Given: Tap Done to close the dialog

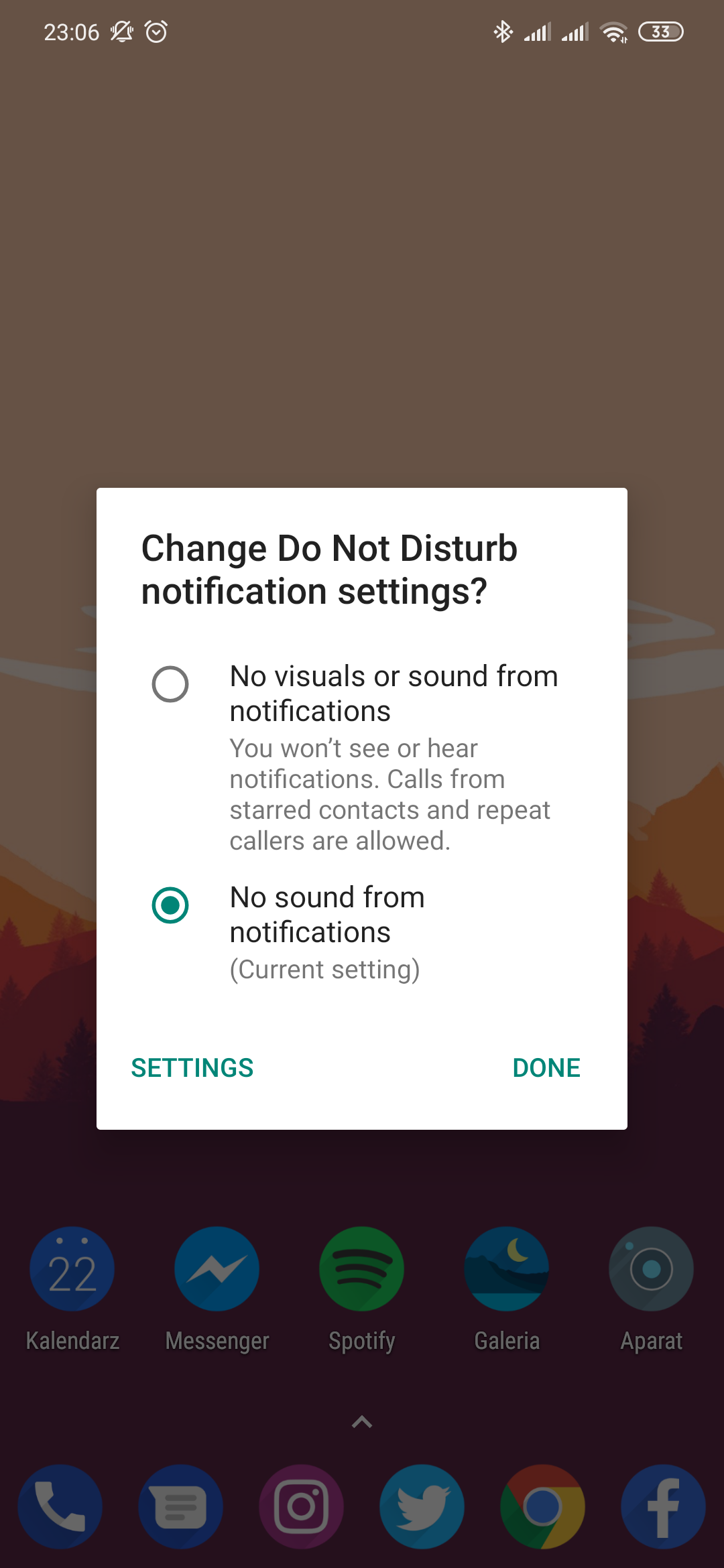Looking at the screenshot, I should (546, 1068).
